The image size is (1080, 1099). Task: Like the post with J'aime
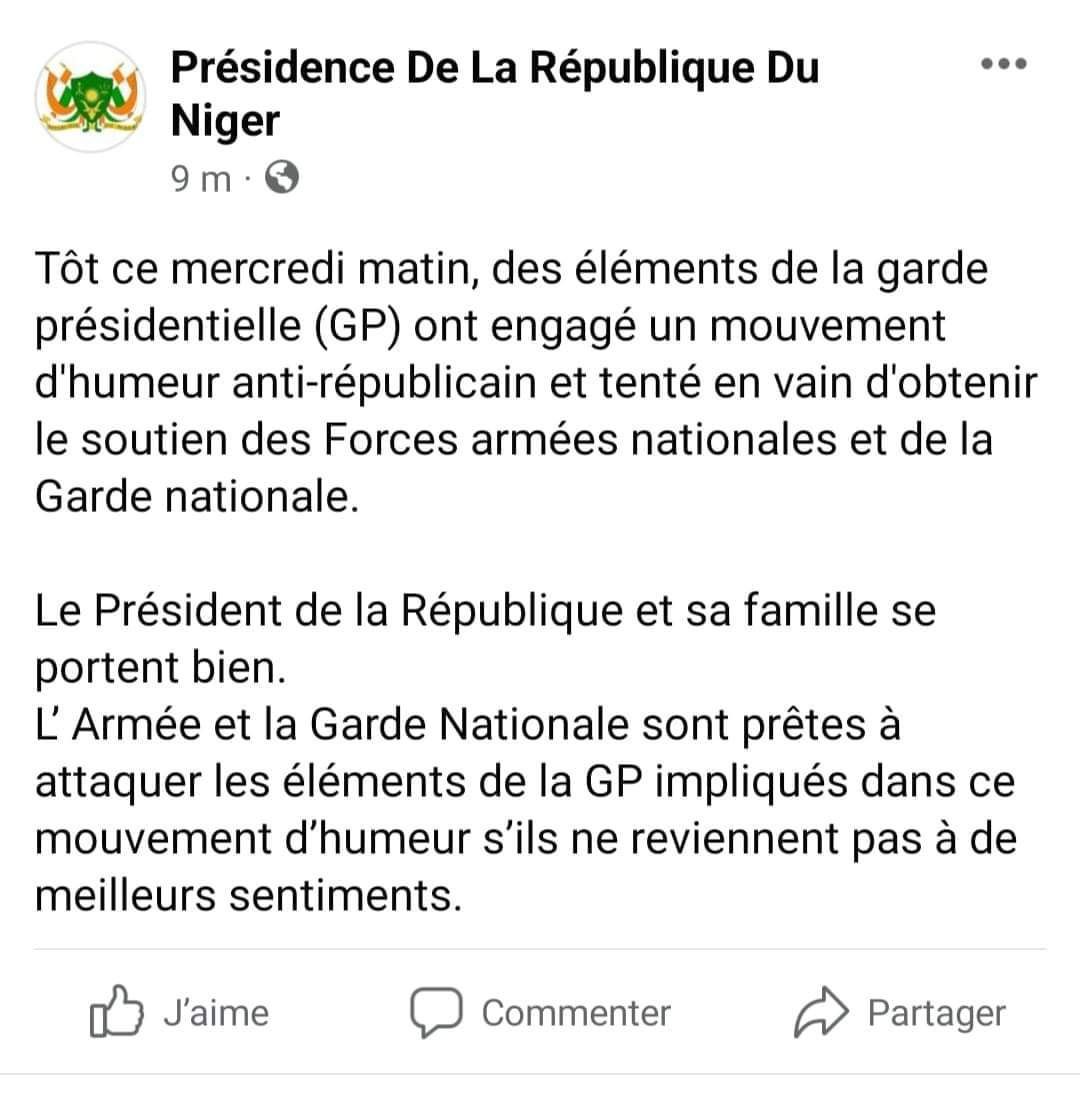[180, 1012]
